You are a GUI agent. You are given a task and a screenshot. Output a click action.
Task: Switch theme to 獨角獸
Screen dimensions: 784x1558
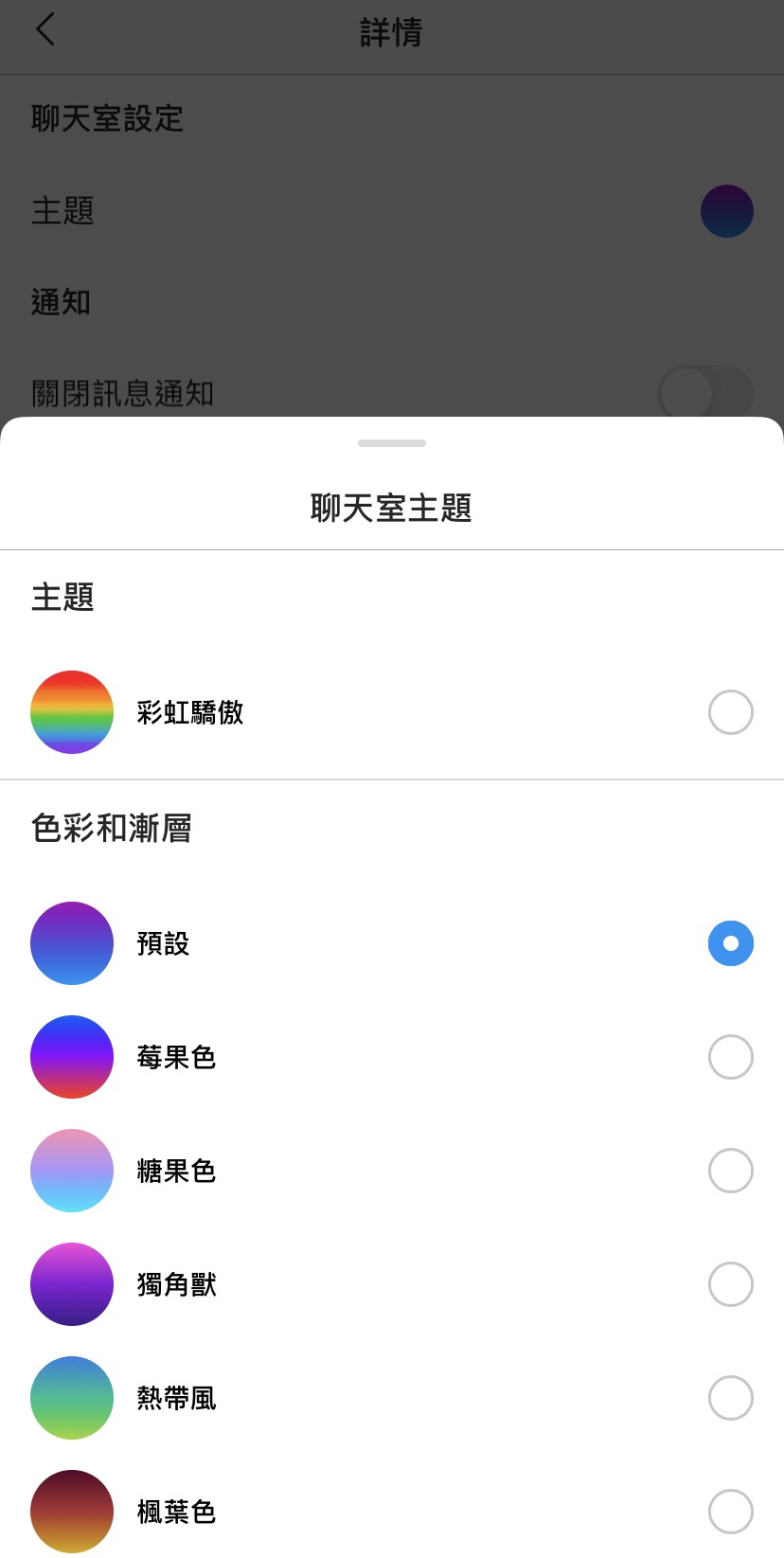click(x=730, y=1284)
